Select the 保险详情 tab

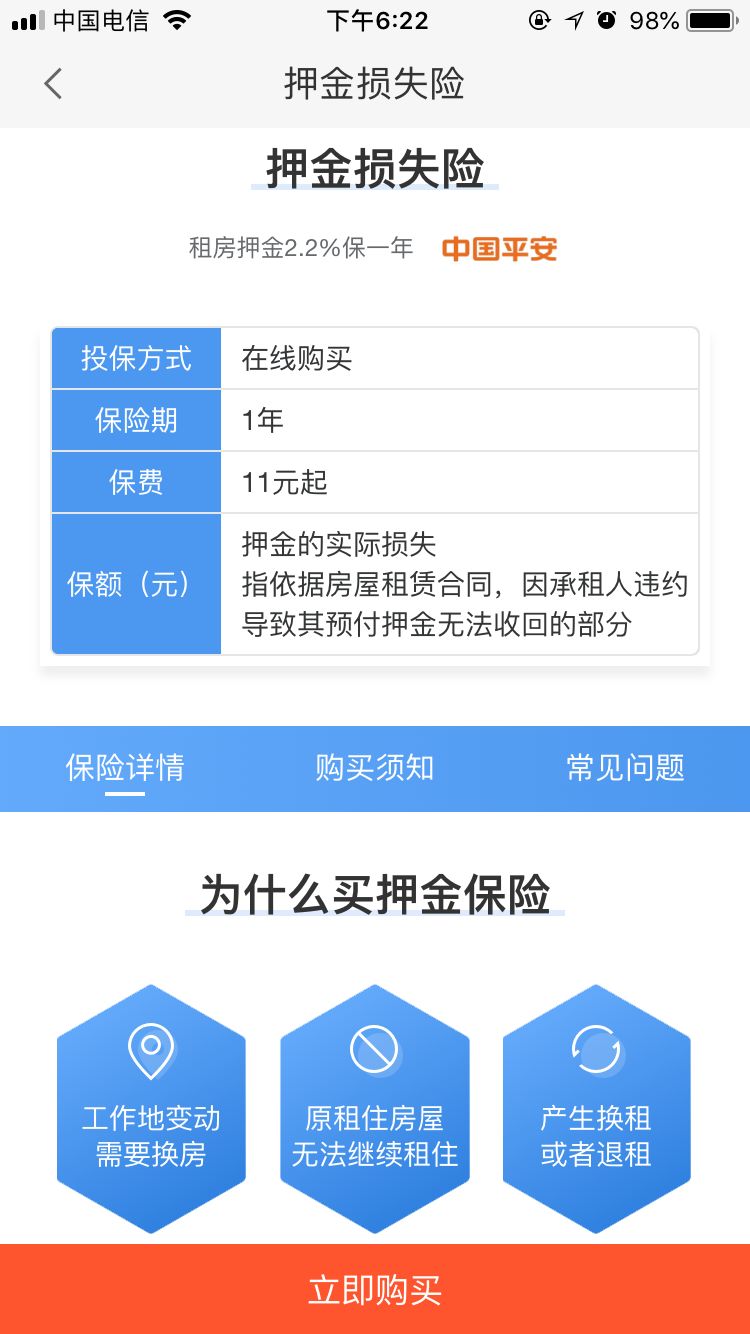point(125,768)
